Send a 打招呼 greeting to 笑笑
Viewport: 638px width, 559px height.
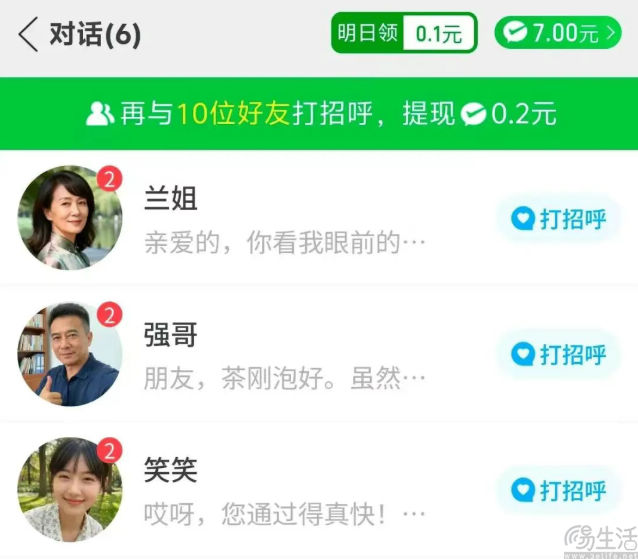coord(559,491)
